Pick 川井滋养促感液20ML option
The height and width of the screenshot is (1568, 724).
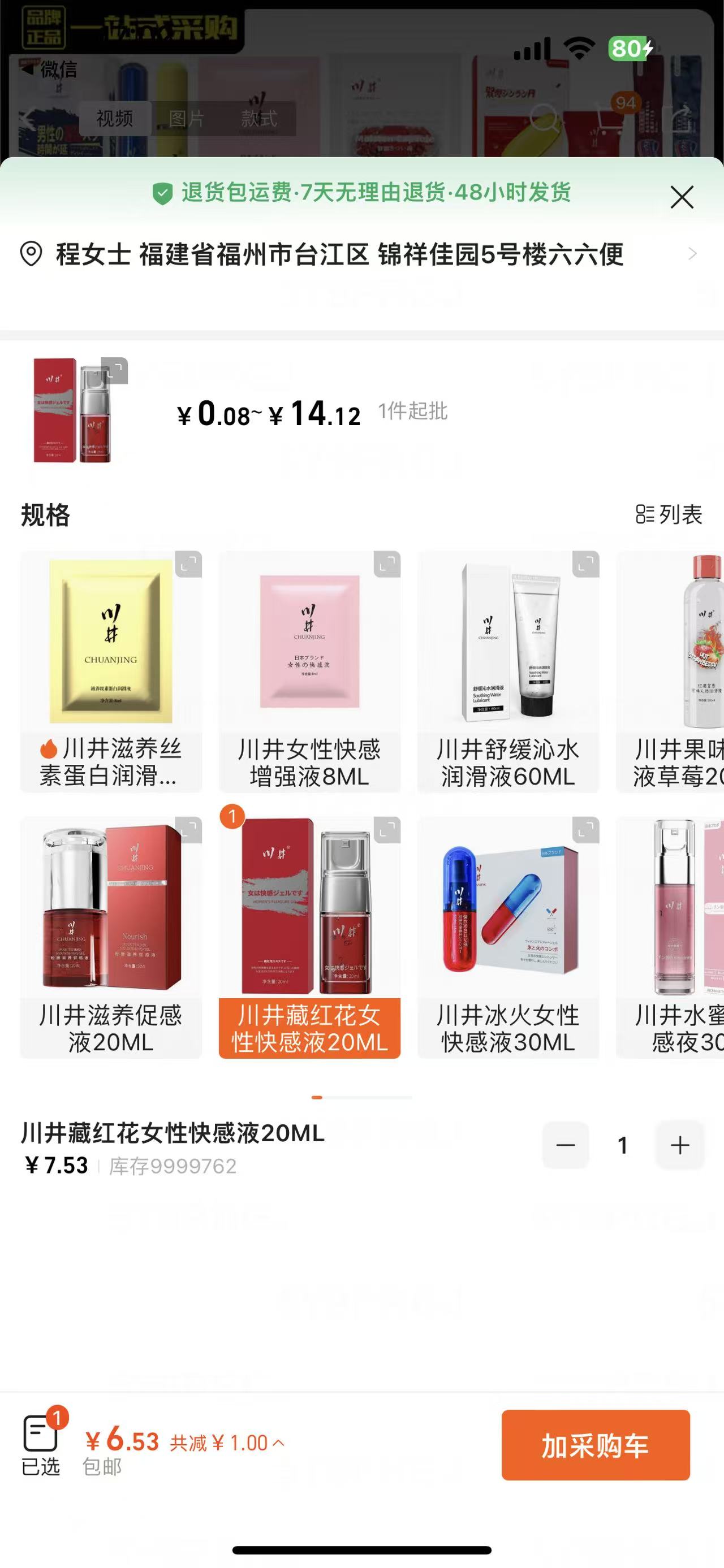pyautogui.click(x=111, y=937)
